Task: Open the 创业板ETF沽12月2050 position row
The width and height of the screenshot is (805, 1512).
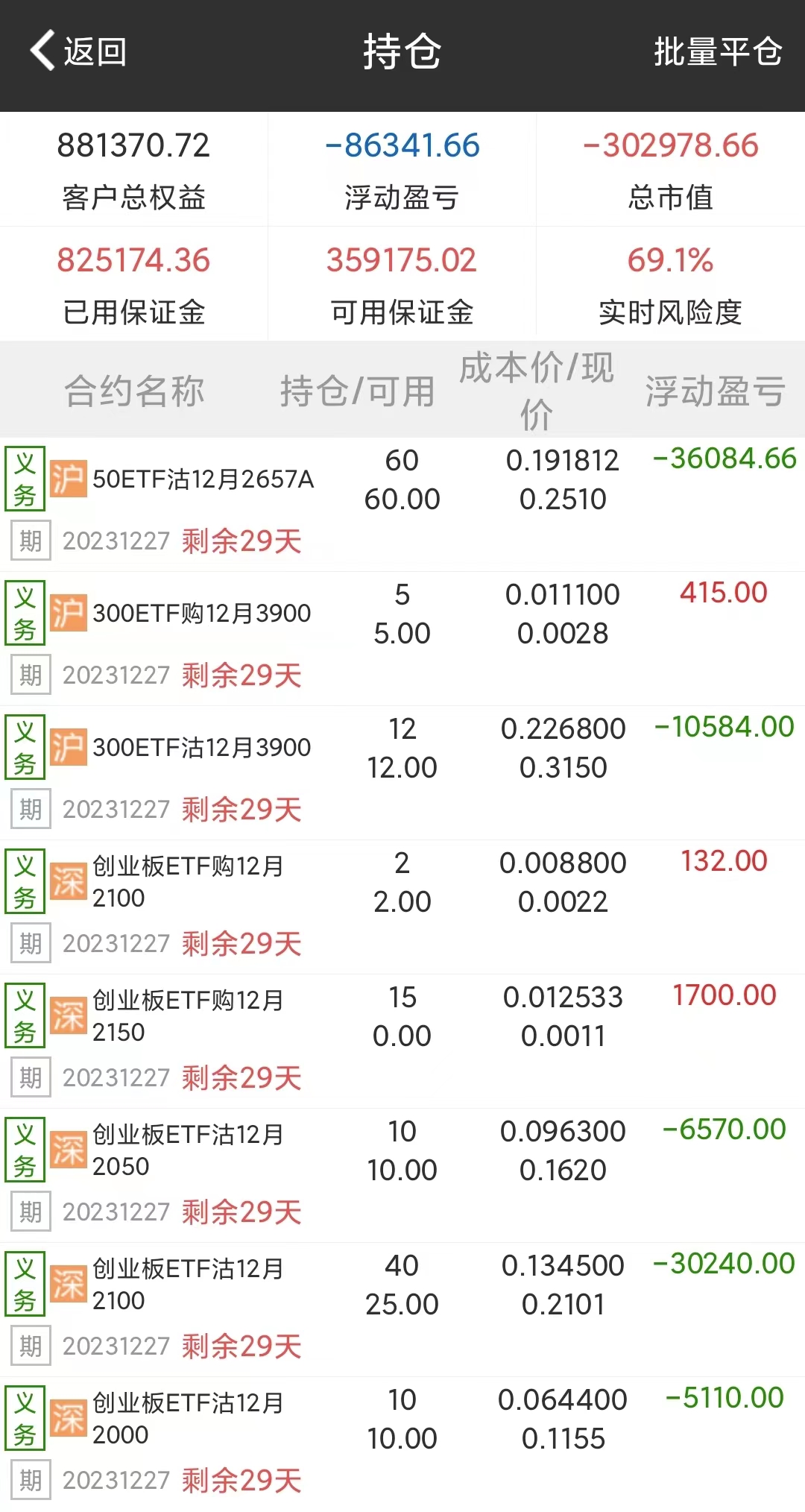Action: [x=188, y=1150]
